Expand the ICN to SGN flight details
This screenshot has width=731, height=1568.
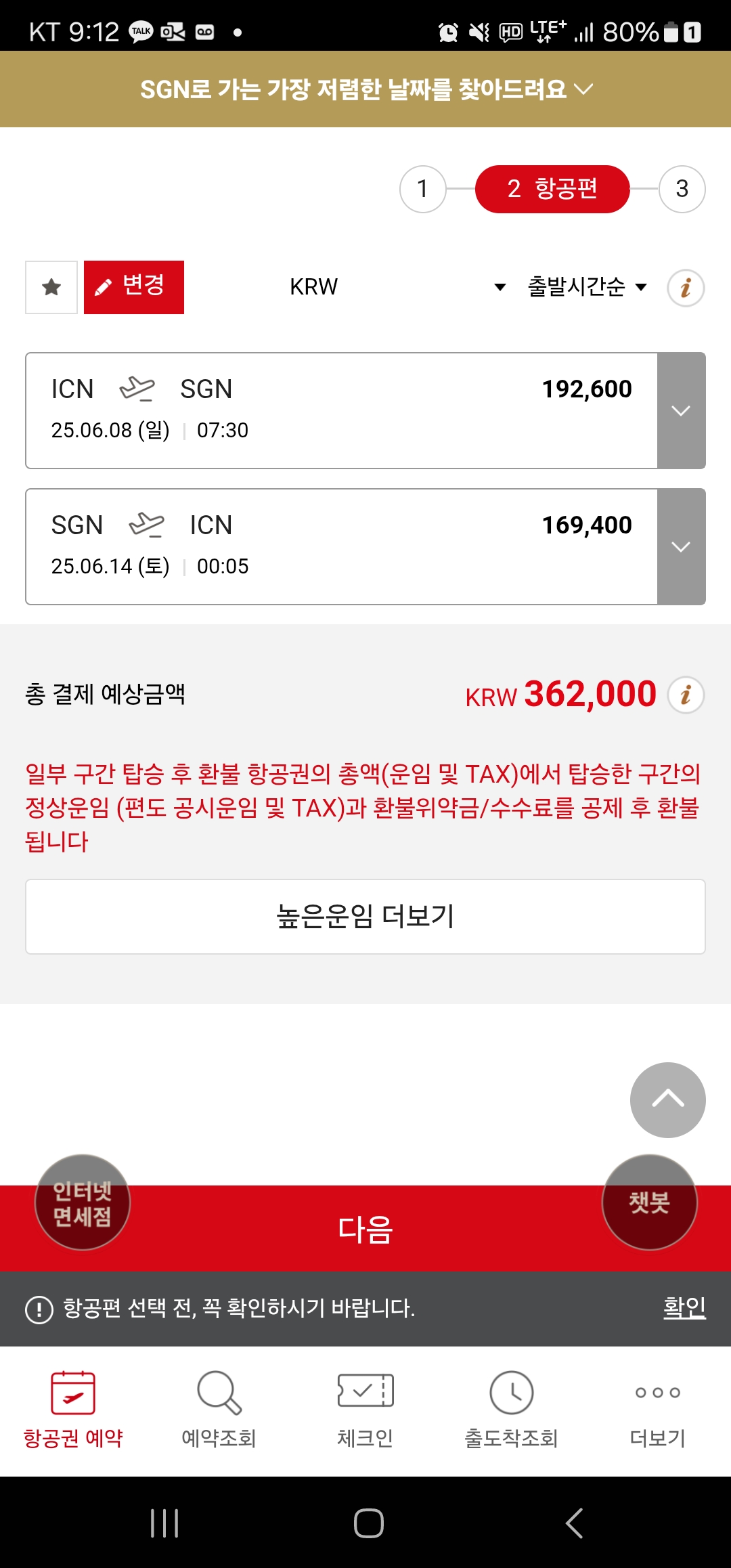(681, 411)
